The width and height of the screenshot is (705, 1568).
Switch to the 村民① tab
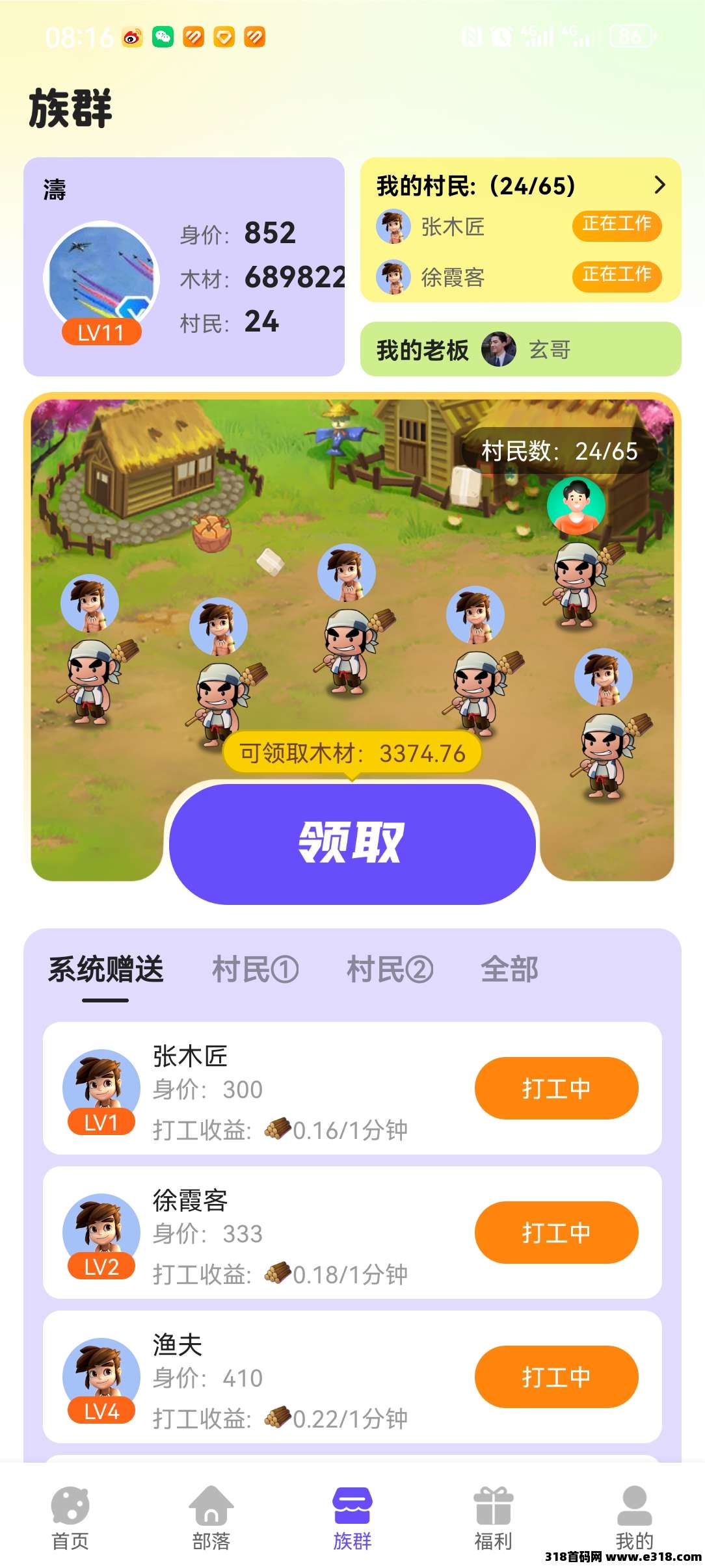[x=255, y=969]
